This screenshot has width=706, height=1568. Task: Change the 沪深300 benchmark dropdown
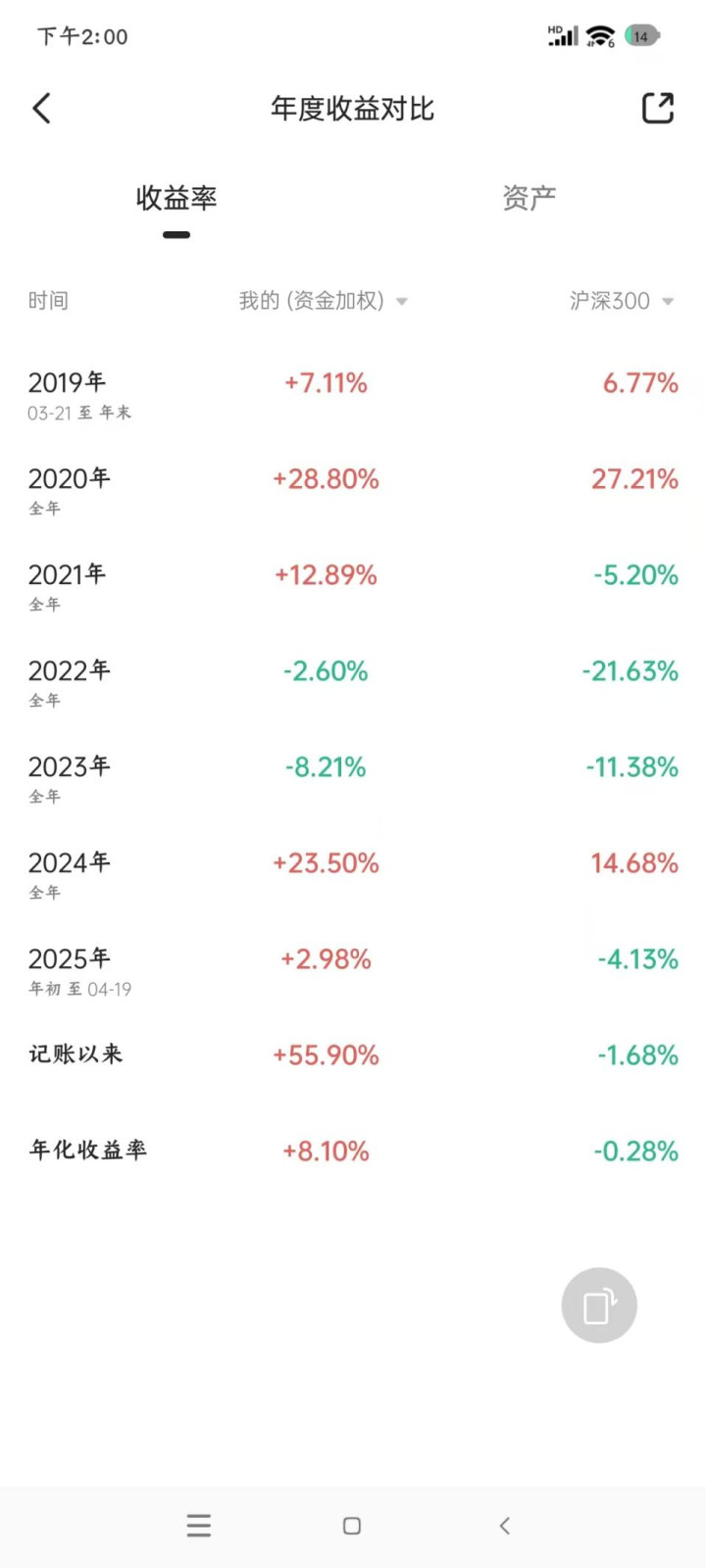click(x=623, y=301)
